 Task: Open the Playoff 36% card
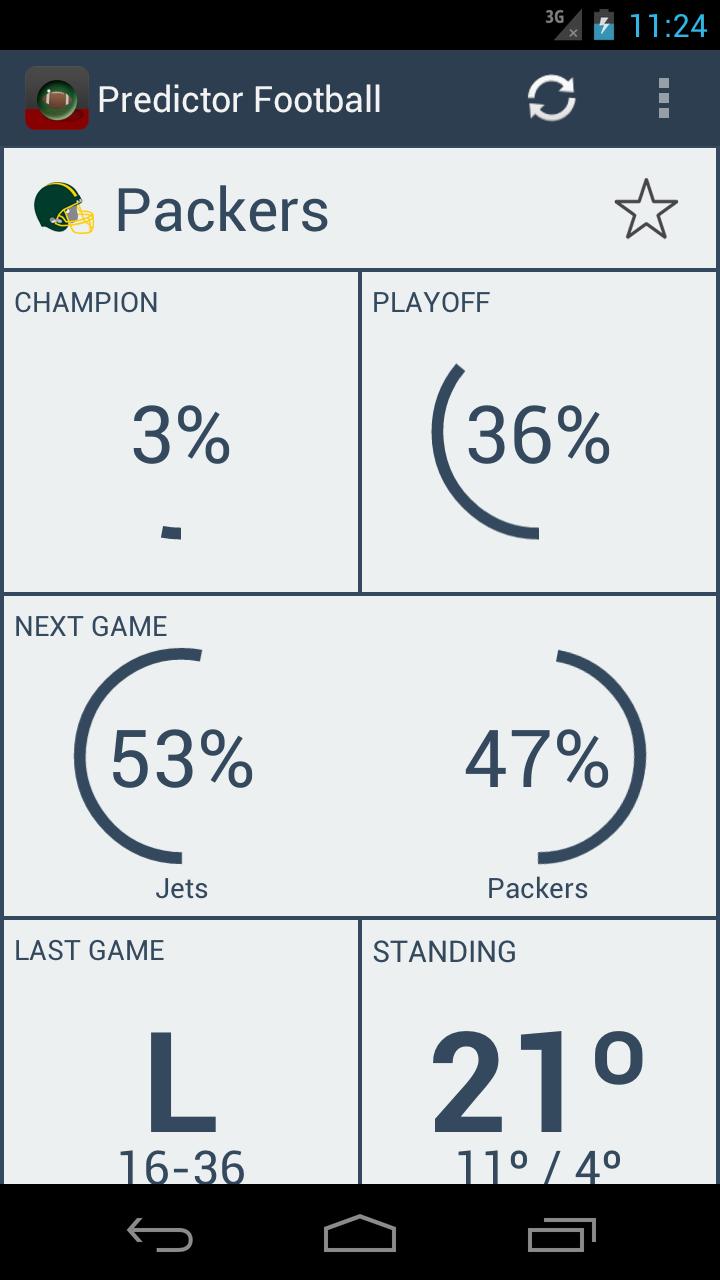pos(539,432)
